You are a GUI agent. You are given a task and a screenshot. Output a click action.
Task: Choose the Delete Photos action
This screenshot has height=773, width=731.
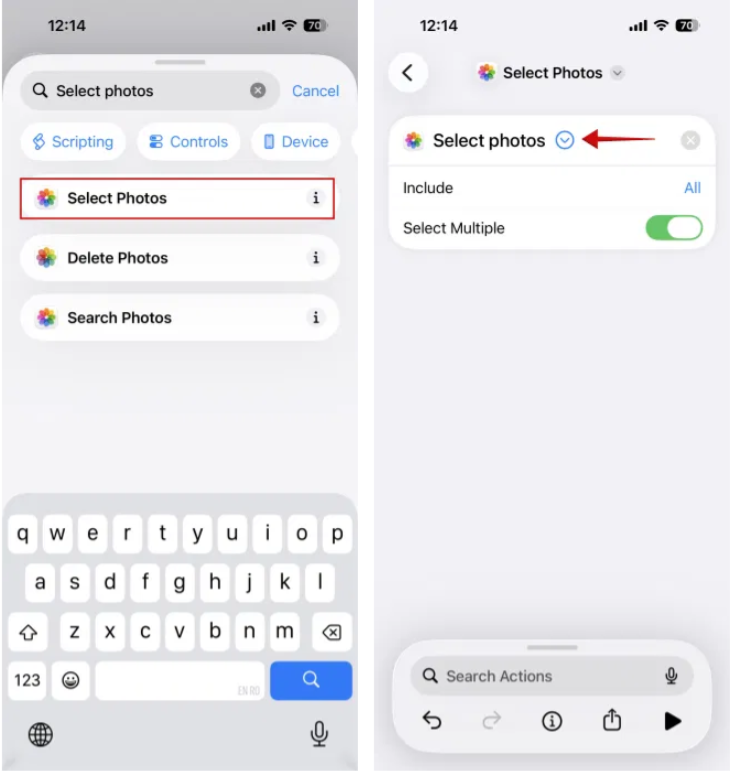click(x=160, y=258)
